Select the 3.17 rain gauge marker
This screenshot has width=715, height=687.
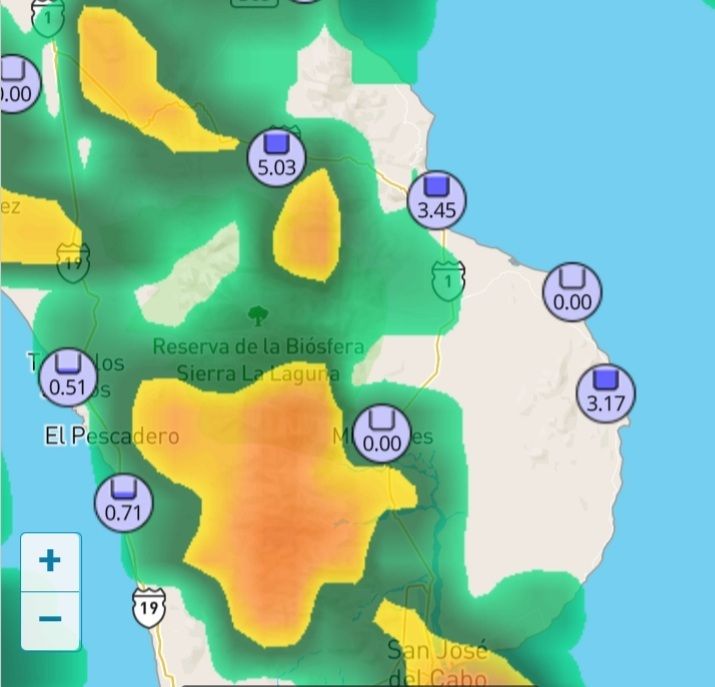point(606,393)
